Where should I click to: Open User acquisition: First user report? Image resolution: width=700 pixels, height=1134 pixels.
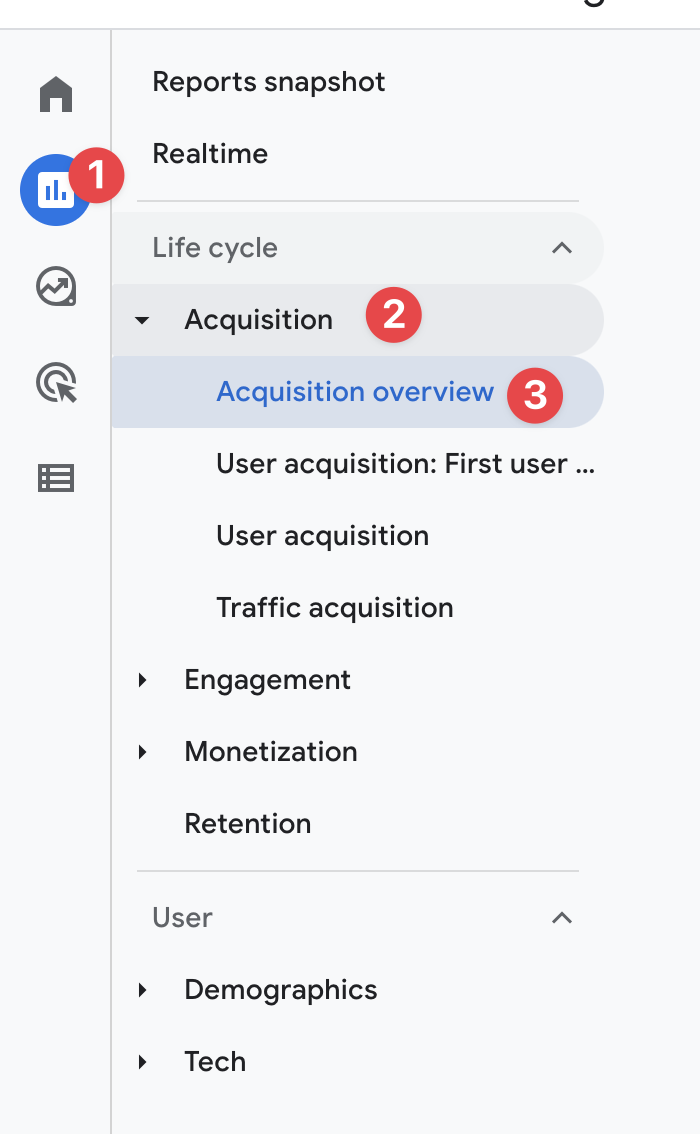point(405,464)
